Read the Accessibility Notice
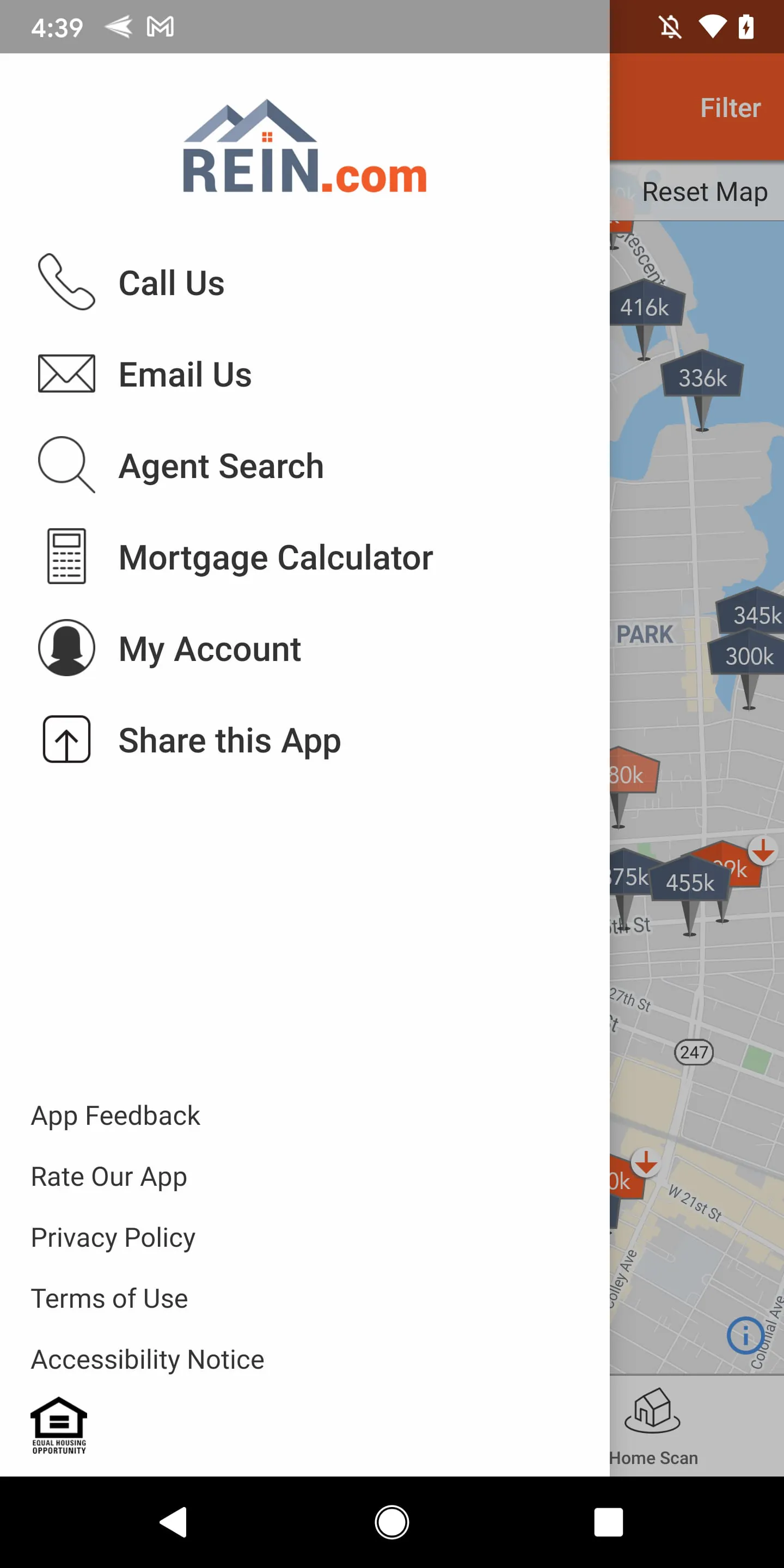This screenshot has height=1568, width=784. pyautogui.click(x=146, y=1358)
